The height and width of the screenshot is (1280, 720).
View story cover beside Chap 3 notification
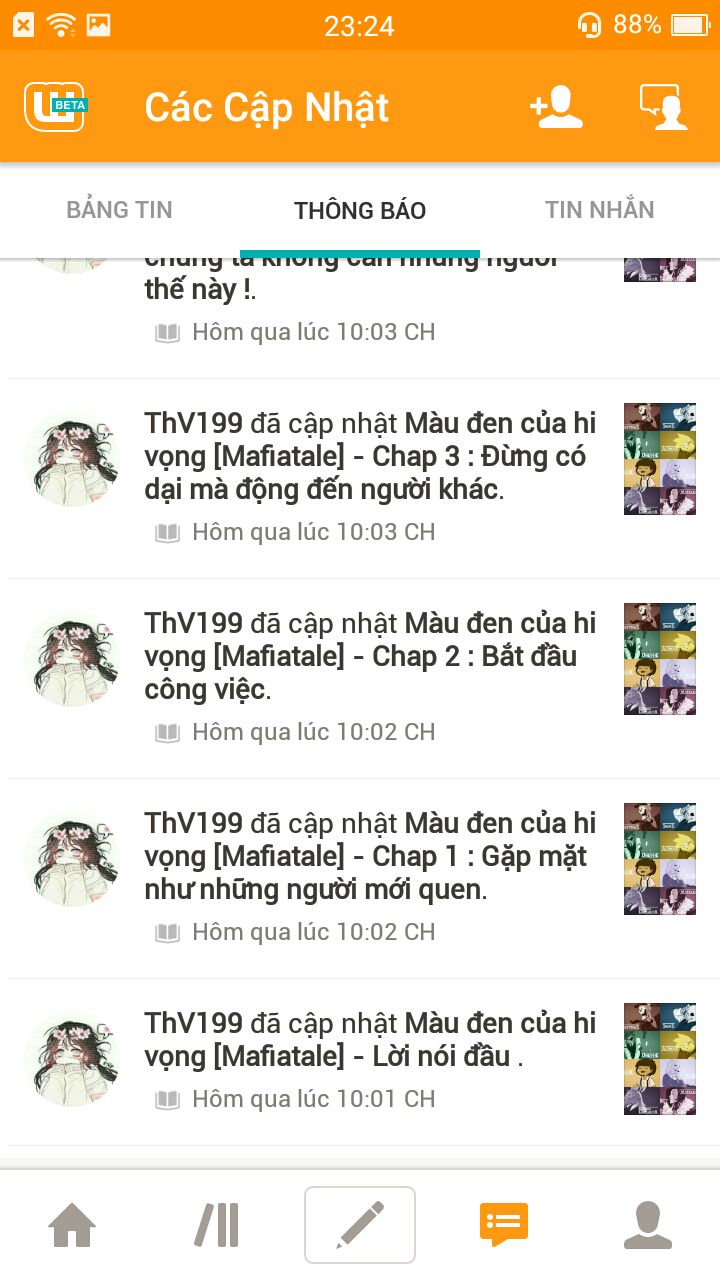(659, 459)
